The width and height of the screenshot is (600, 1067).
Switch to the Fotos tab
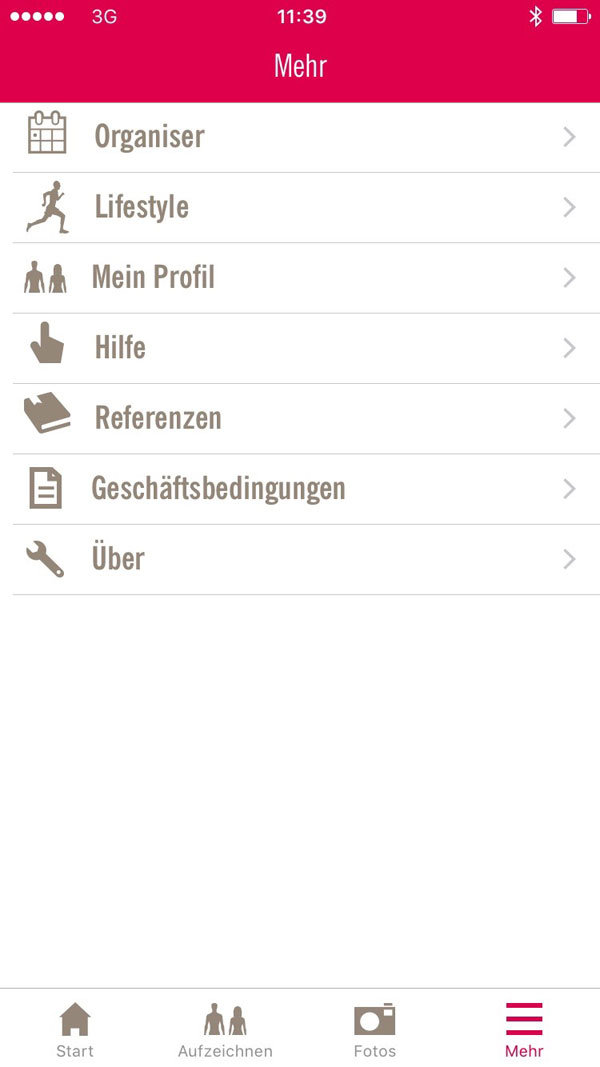[x=375, y=1030]
